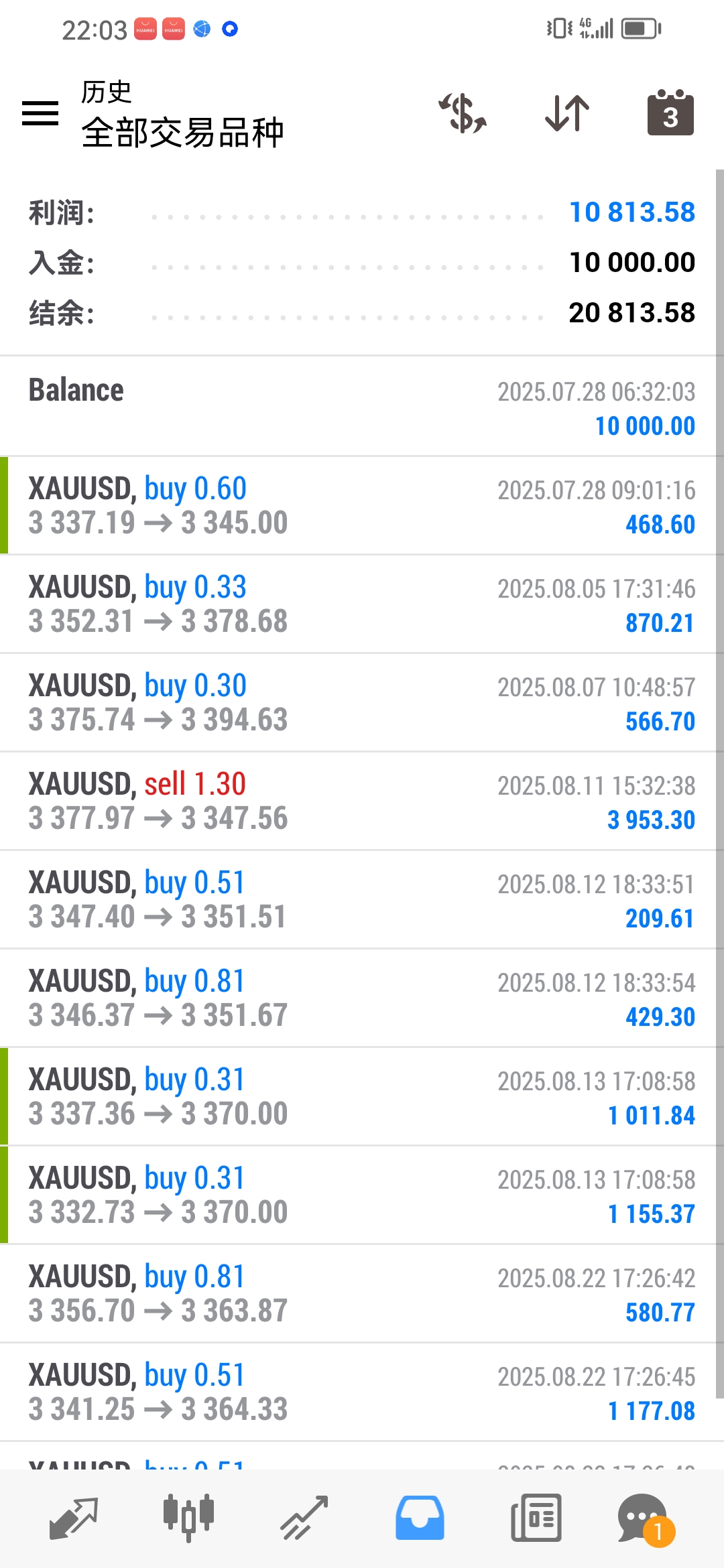The height and width of the screenshot is (1568, 724).
Task: Expand the XAUUSD buy 0.30 trade
Action: pyautogui.click(x=362, y=702)
